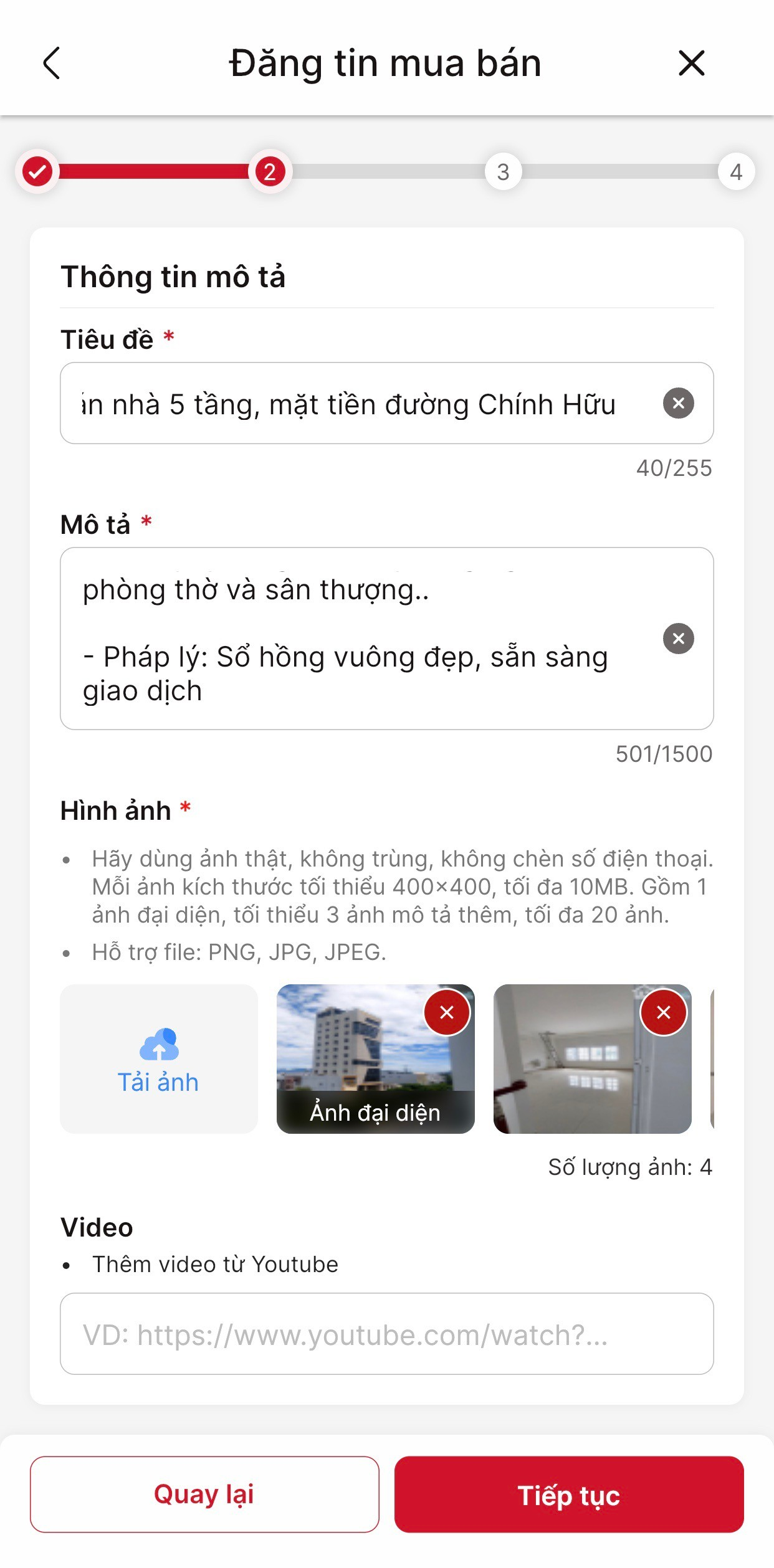Image resolution: width=774 pixels, height=1568 pixels.
Task: Tap Tải ảnh to upload photos
Action: point(159,1058)
